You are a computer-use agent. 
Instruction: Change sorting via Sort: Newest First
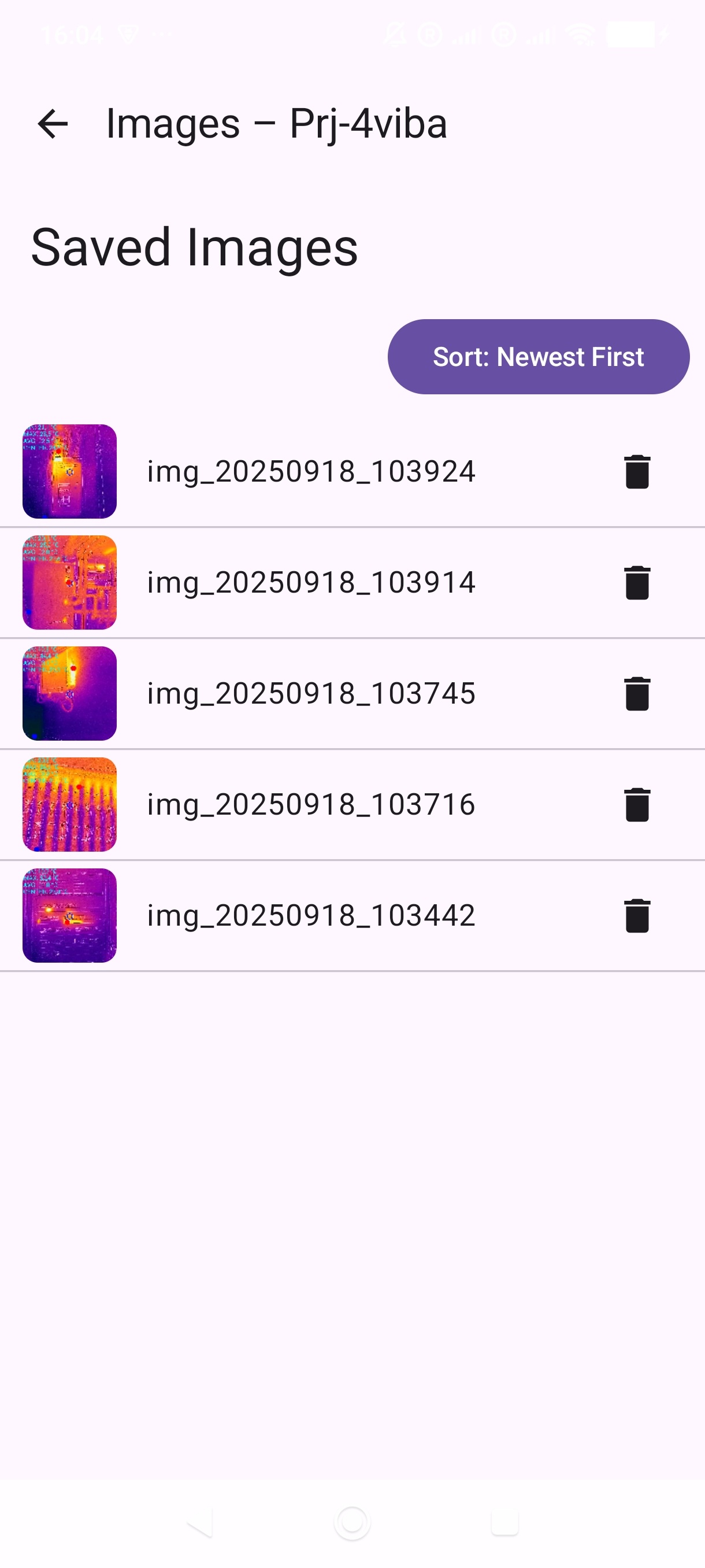(x=538, y=357)
